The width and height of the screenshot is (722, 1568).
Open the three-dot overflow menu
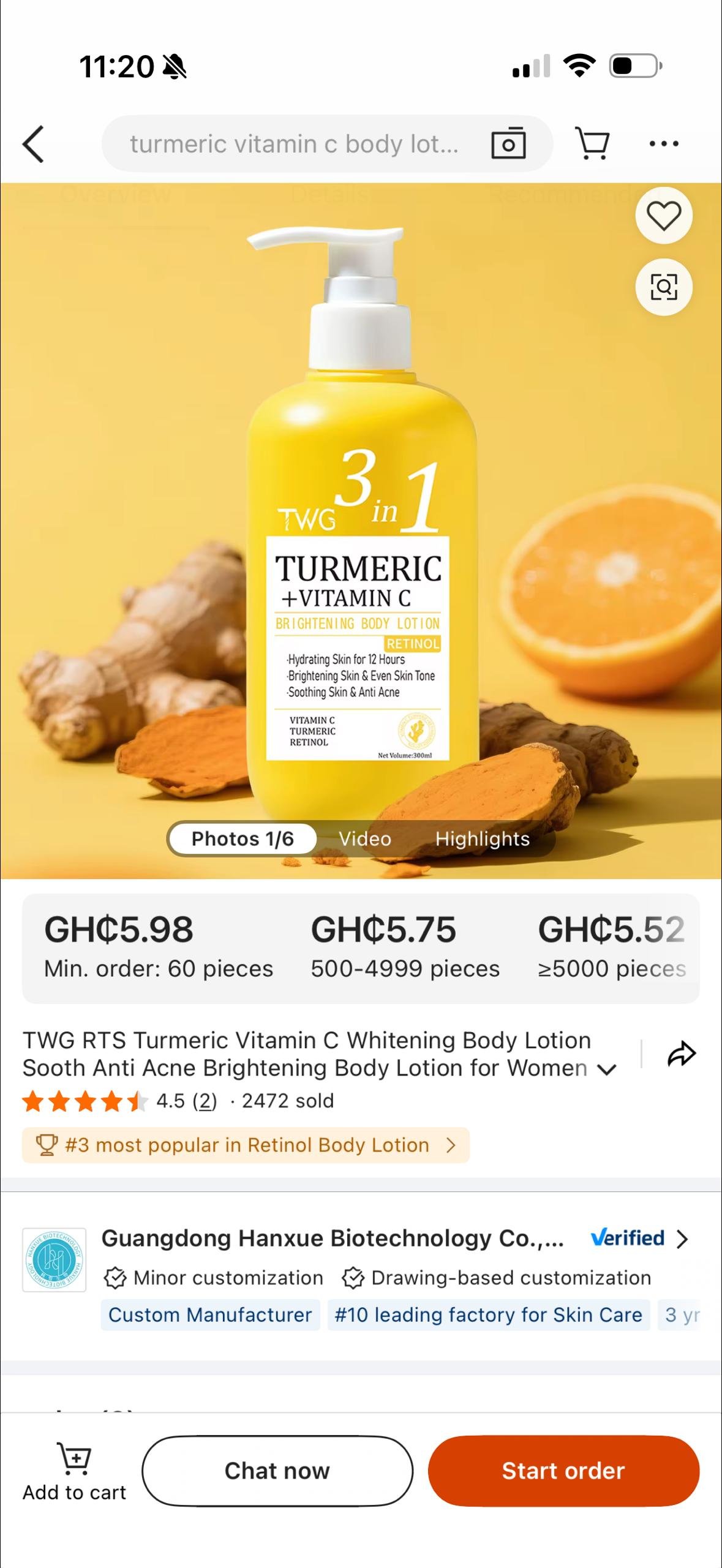tap(664, 144)
